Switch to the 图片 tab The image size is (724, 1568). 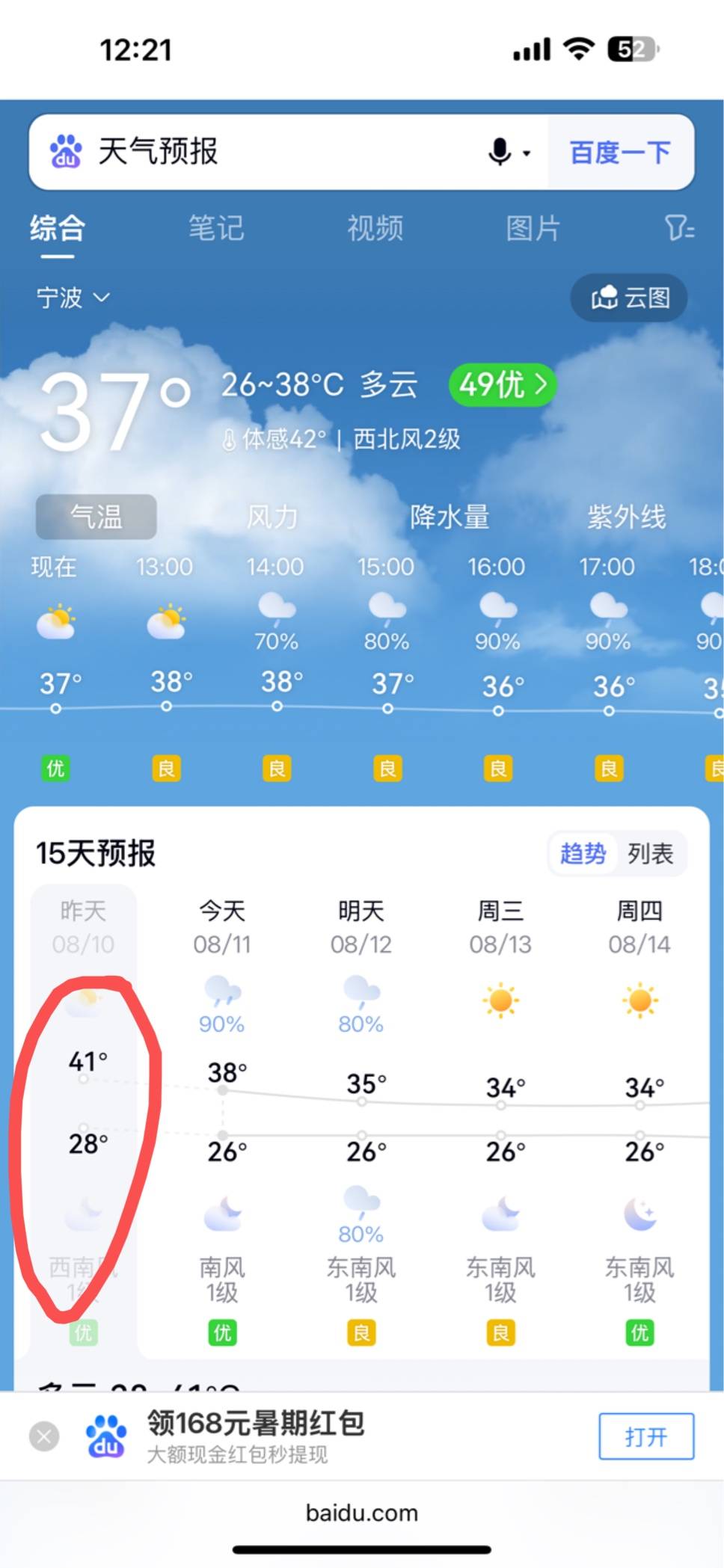coord(533,228)
